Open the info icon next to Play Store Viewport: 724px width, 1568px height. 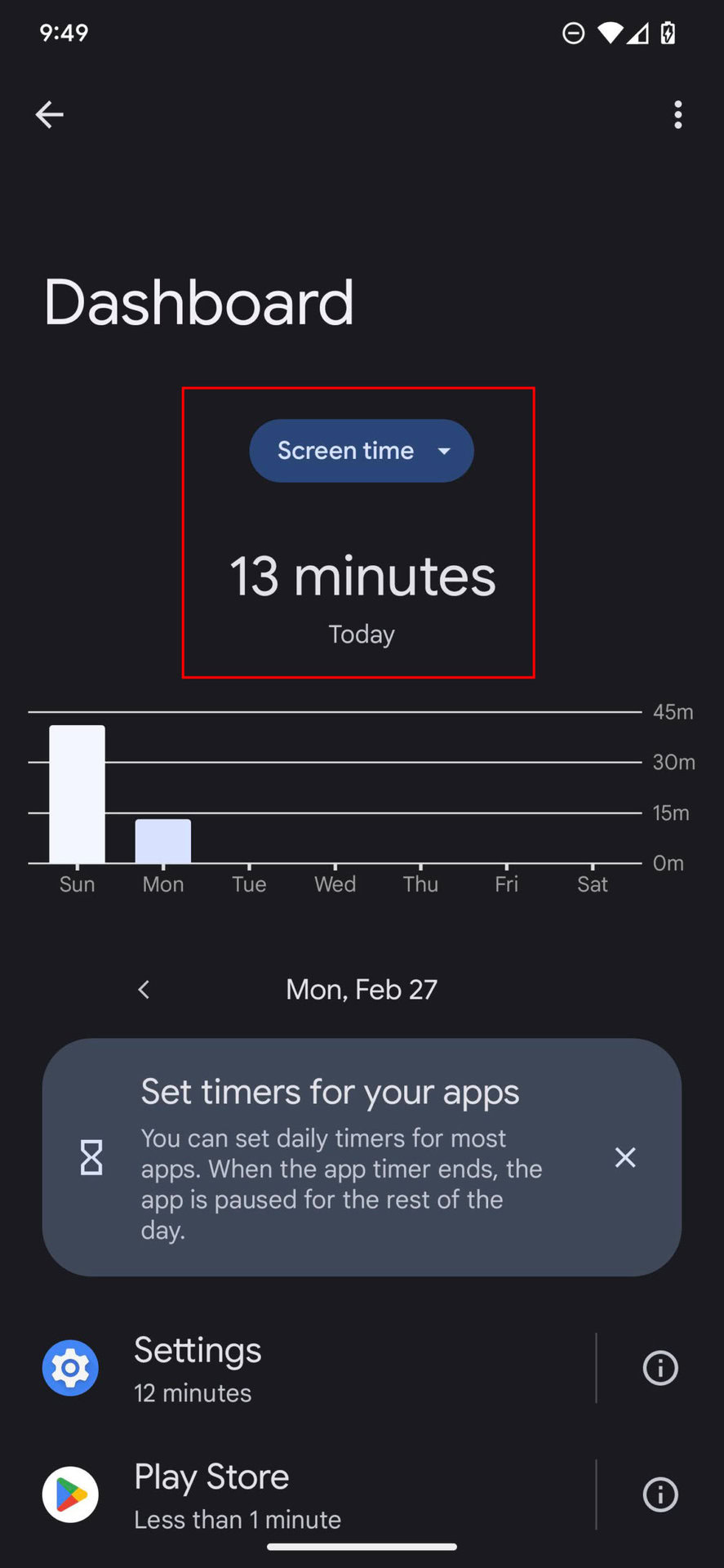[660, 1494]
